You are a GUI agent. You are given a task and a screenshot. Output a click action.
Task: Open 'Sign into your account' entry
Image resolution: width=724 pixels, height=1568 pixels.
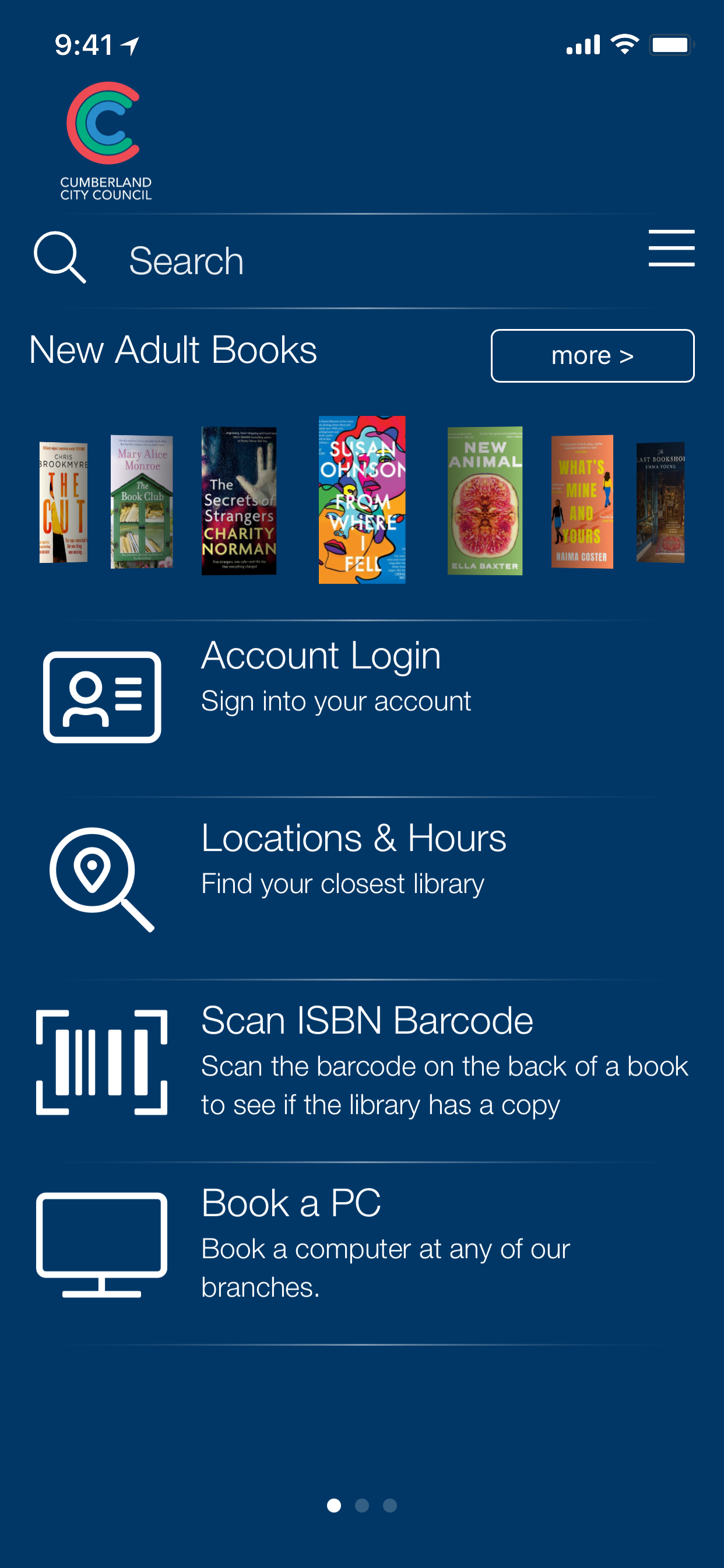[336, 700]
